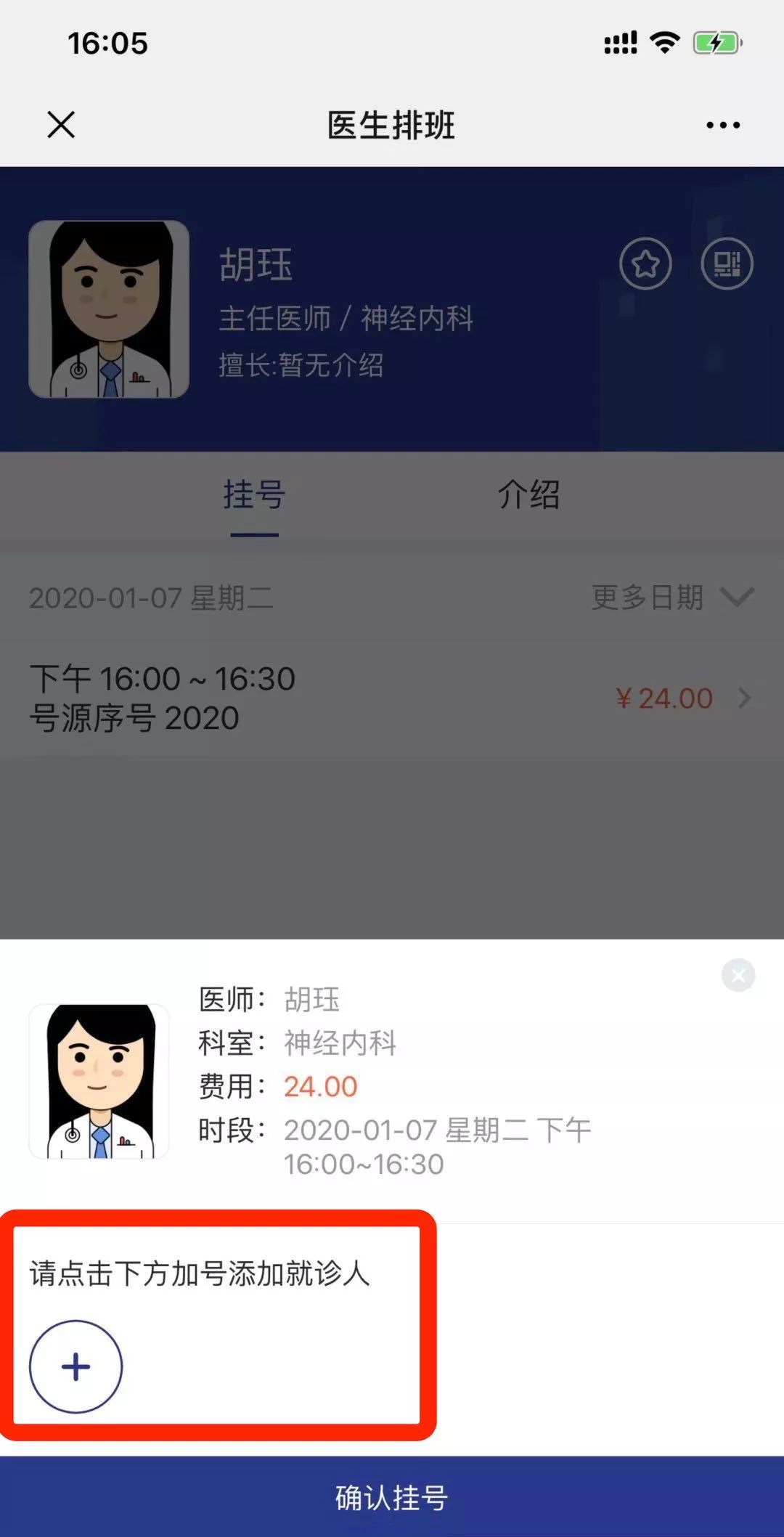This screenshot has width=784, height=1537.
Task: Switch to the 挂号 tab
Action: pos(254,495)
